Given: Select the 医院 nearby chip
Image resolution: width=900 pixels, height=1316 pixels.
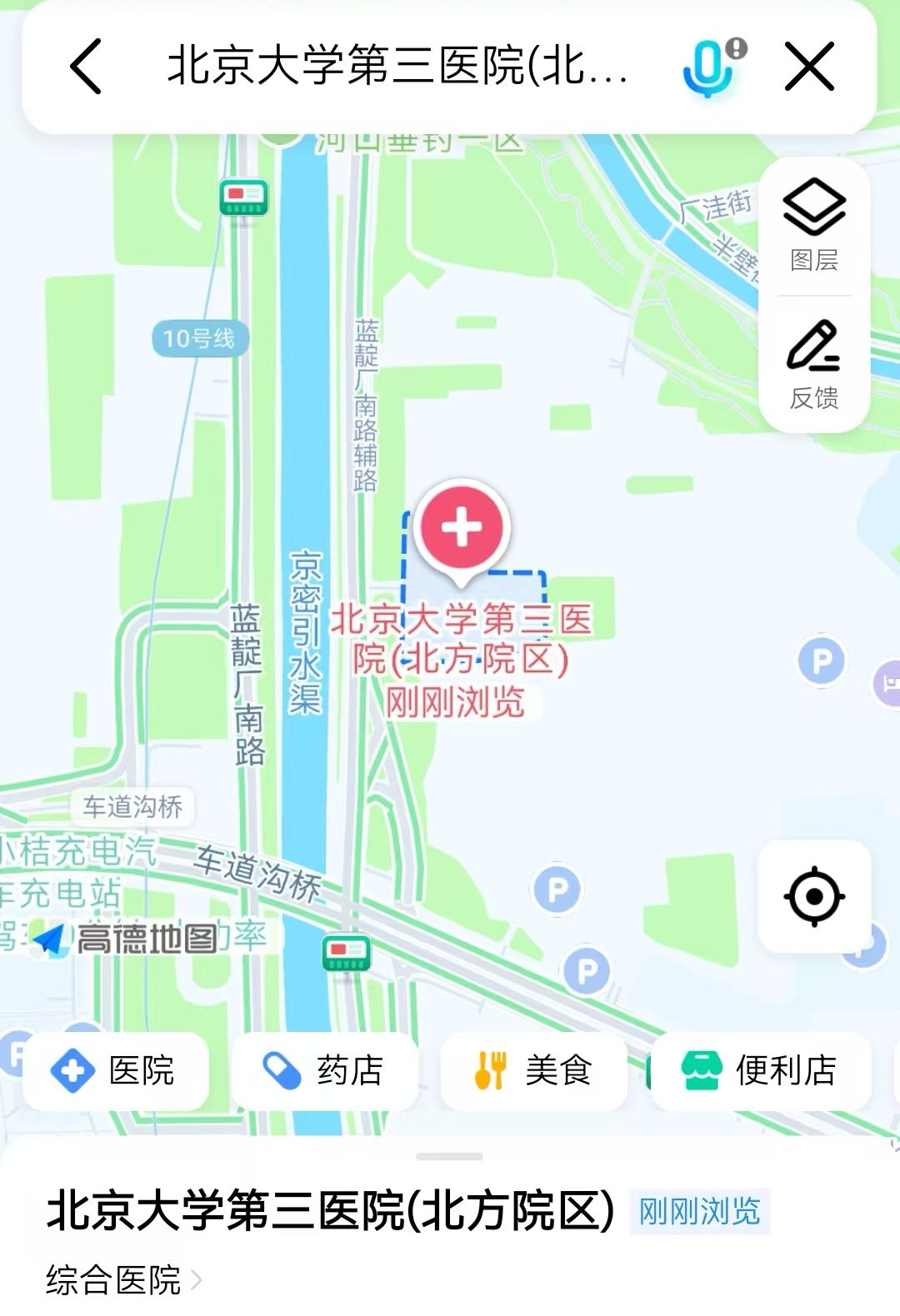Looking at the screenshot, I should (x=115, y=1070).
